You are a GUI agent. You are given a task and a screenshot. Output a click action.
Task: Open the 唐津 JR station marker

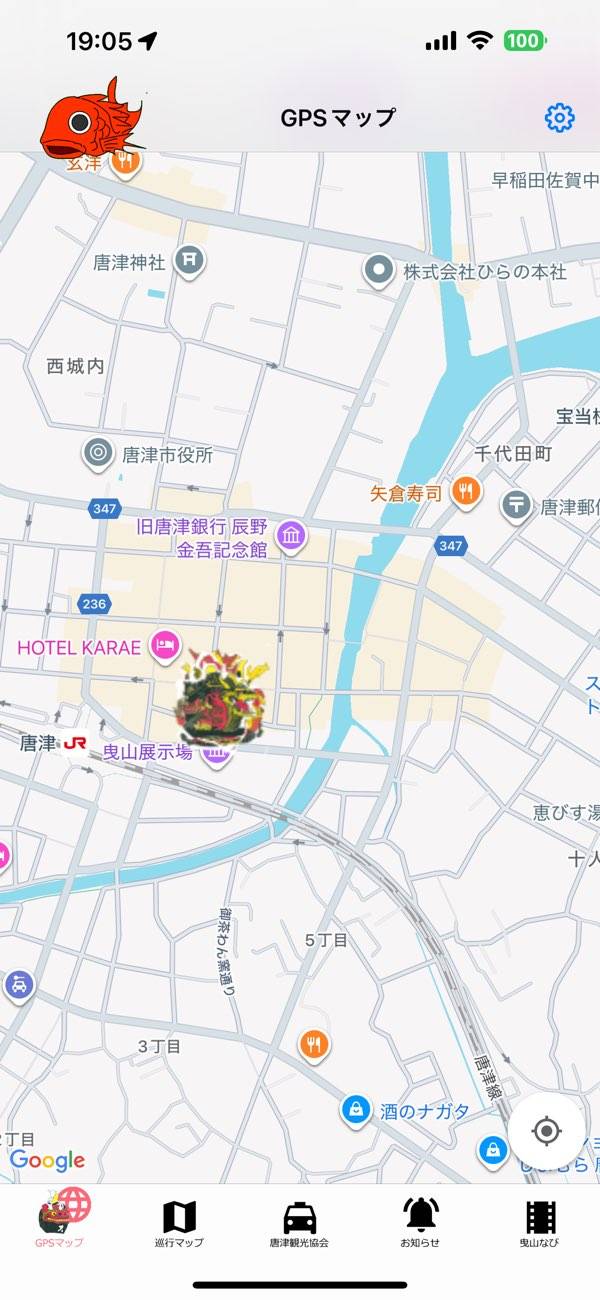(x=75, y=743)
